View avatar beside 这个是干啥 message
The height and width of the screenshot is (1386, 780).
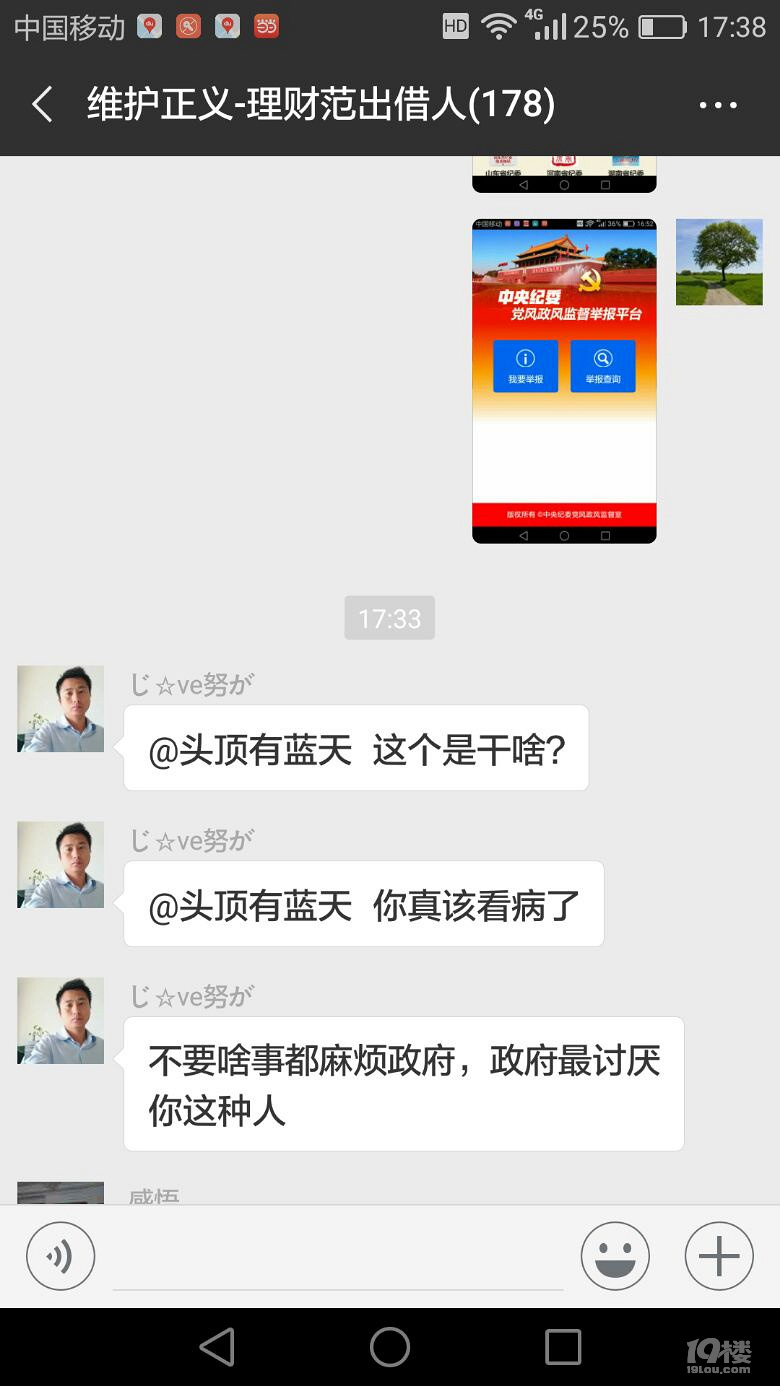click(x=61, y=709)
